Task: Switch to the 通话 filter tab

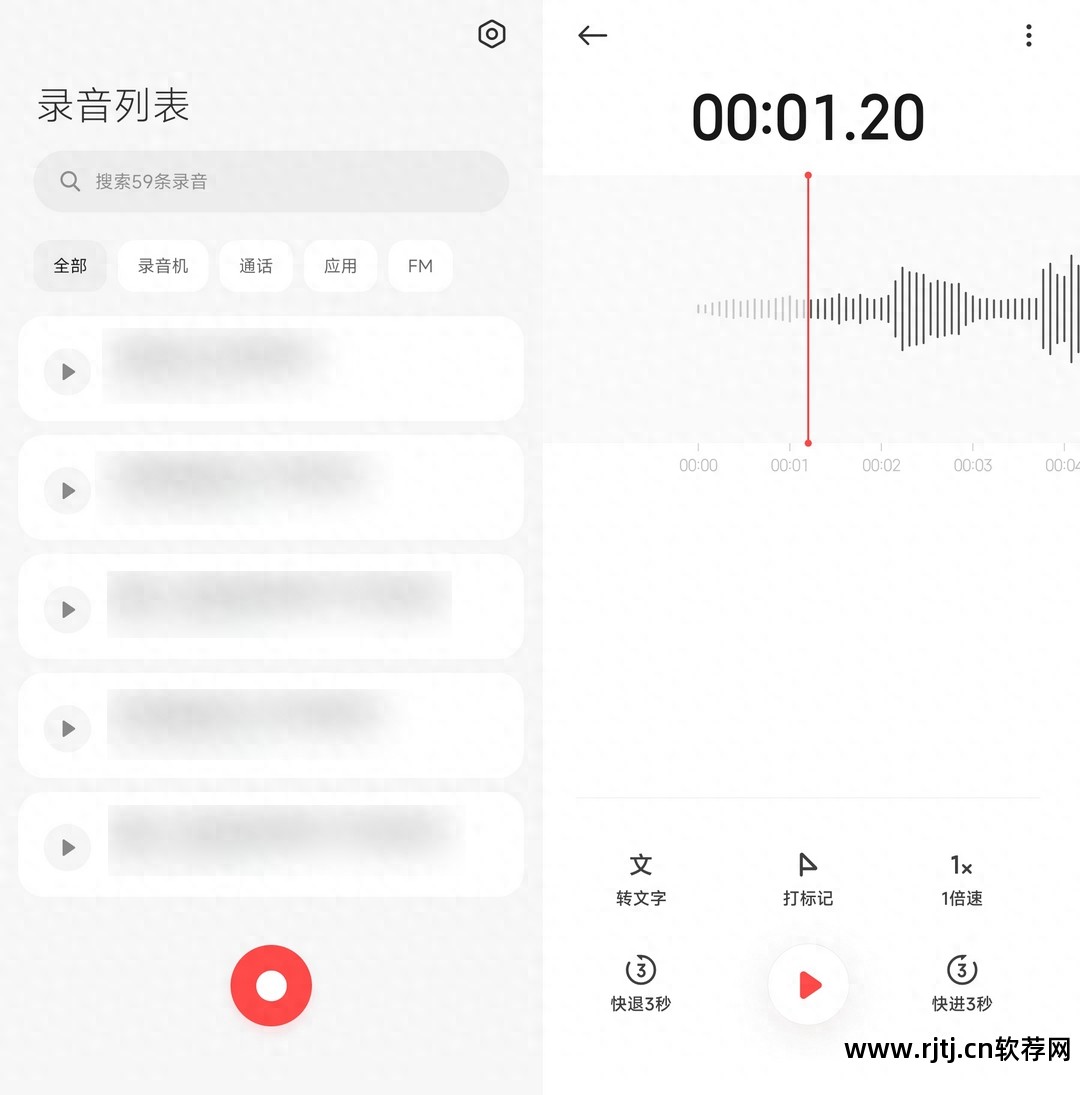Action: (255, 266)
